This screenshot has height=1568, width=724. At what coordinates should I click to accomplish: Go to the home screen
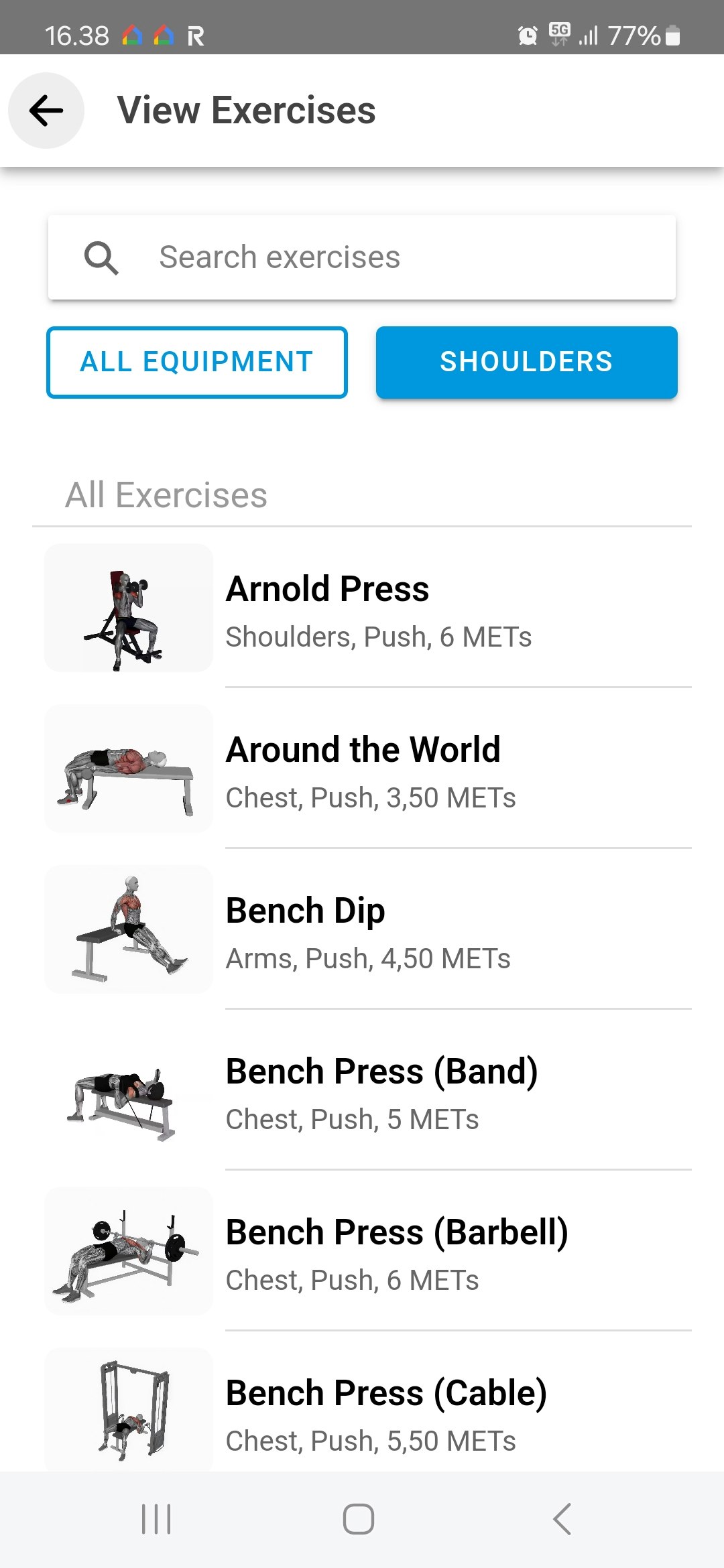359,1519
